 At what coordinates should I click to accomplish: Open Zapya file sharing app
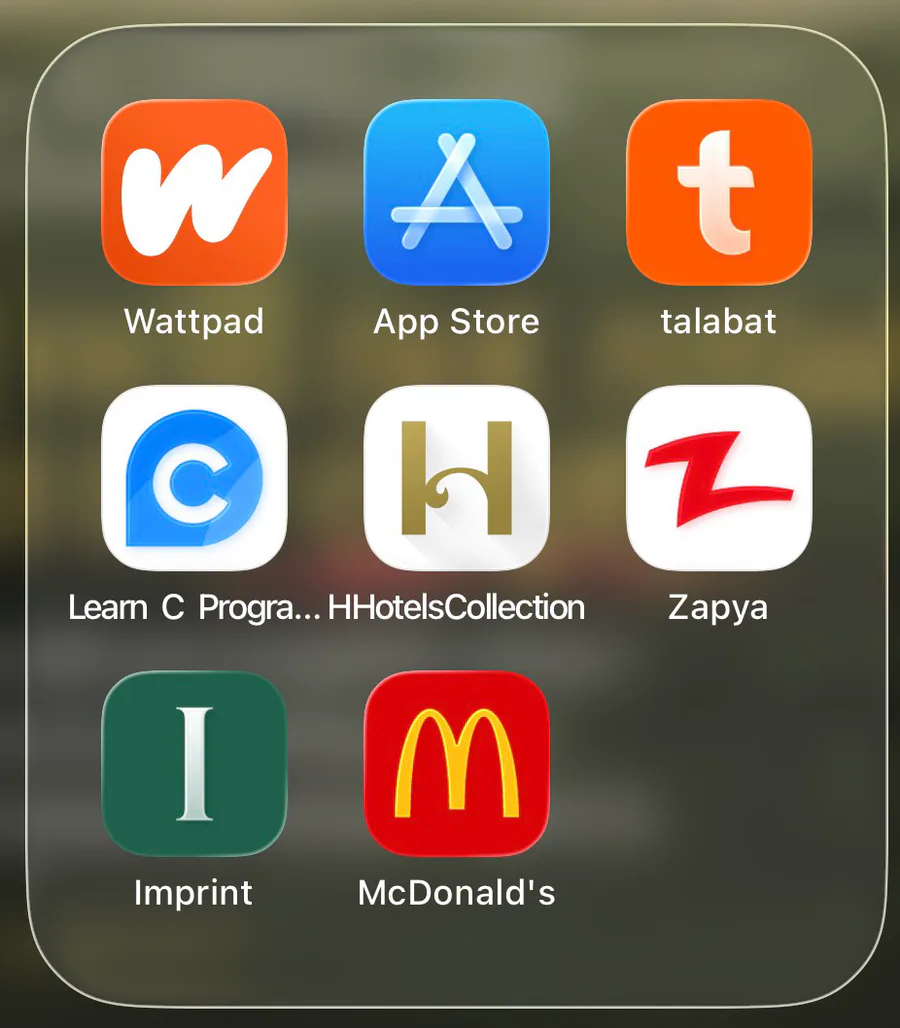tap(718, 478)
